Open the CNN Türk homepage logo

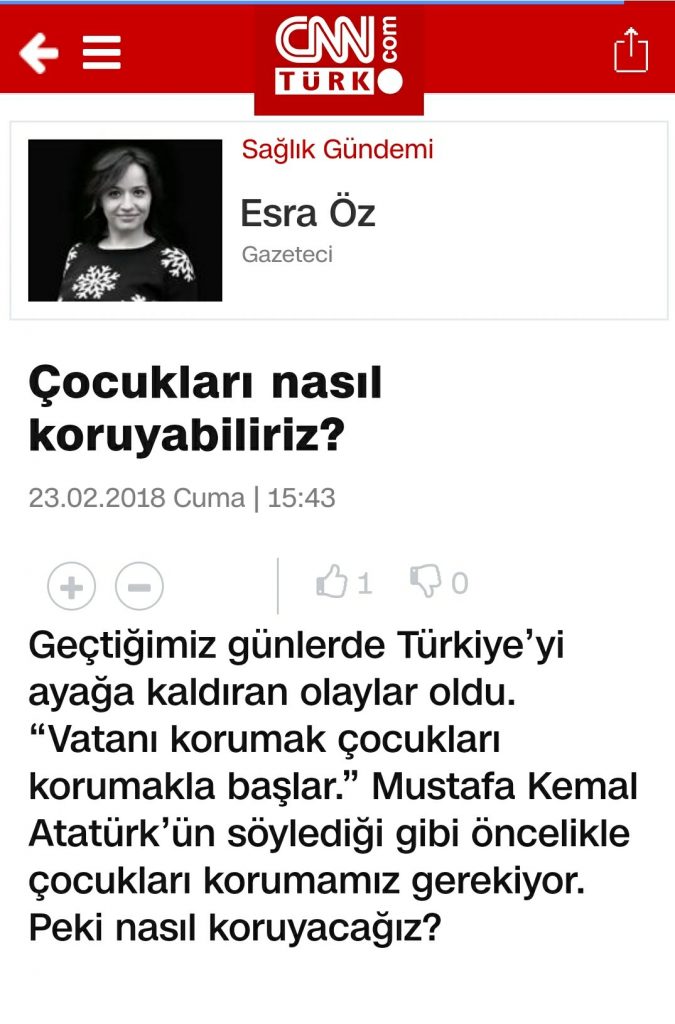click(338, 55)
